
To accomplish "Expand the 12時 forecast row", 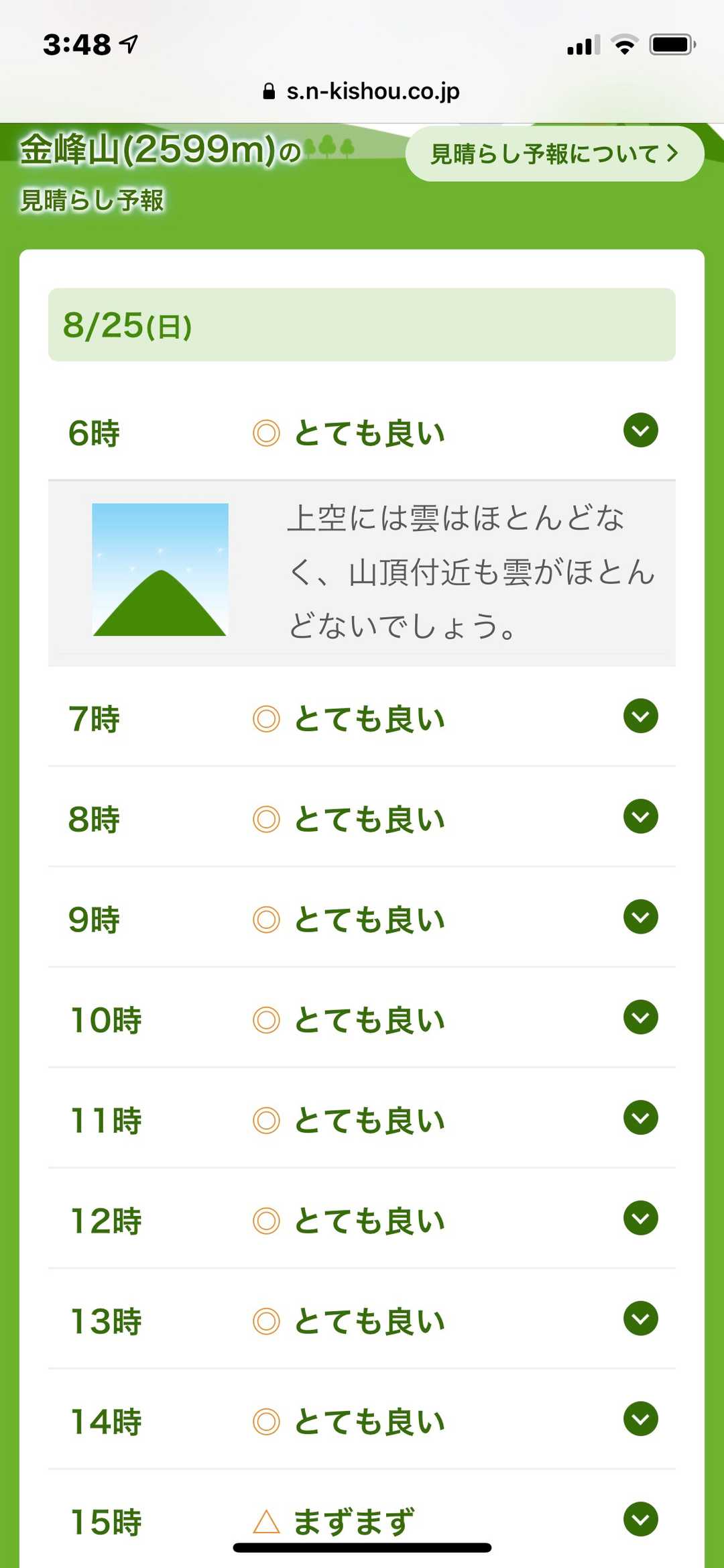I will pyautogui.click(x=640, y=1218).
